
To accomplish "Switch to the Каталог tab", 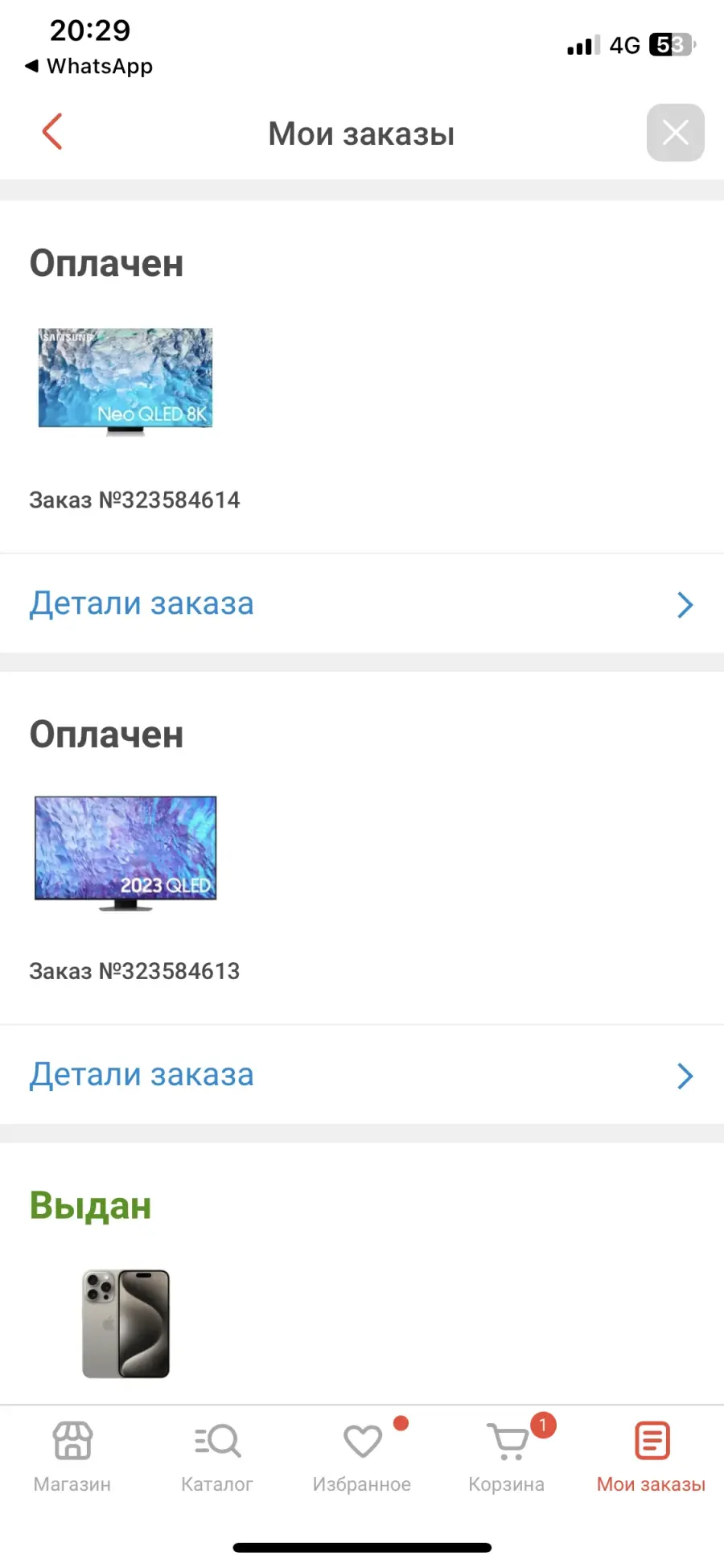I will 217,1457.
